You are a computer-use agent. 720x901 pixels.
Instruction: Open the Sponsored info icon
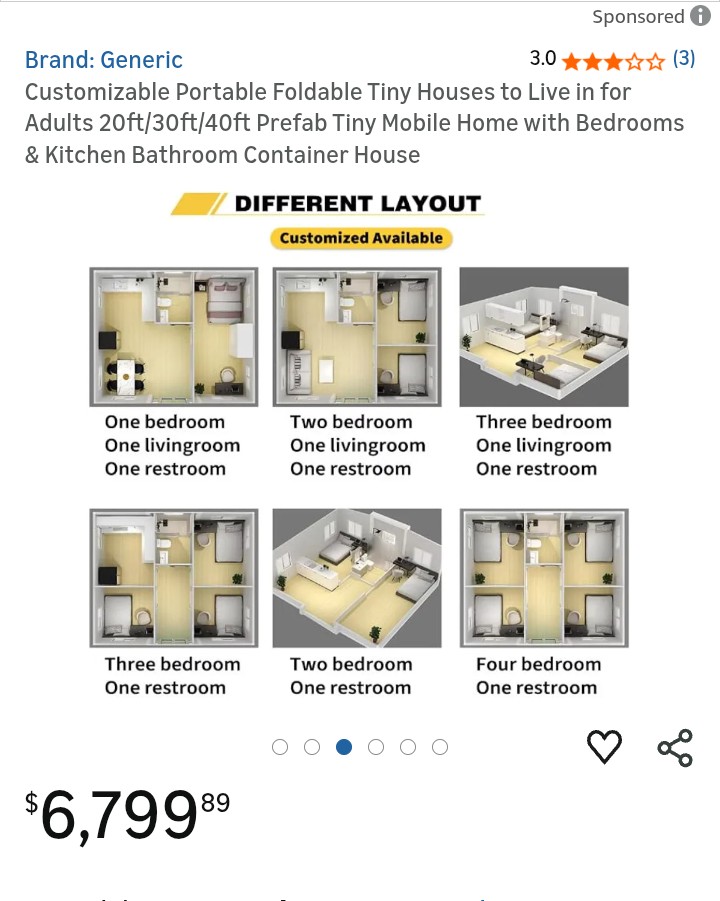(700, 16)
